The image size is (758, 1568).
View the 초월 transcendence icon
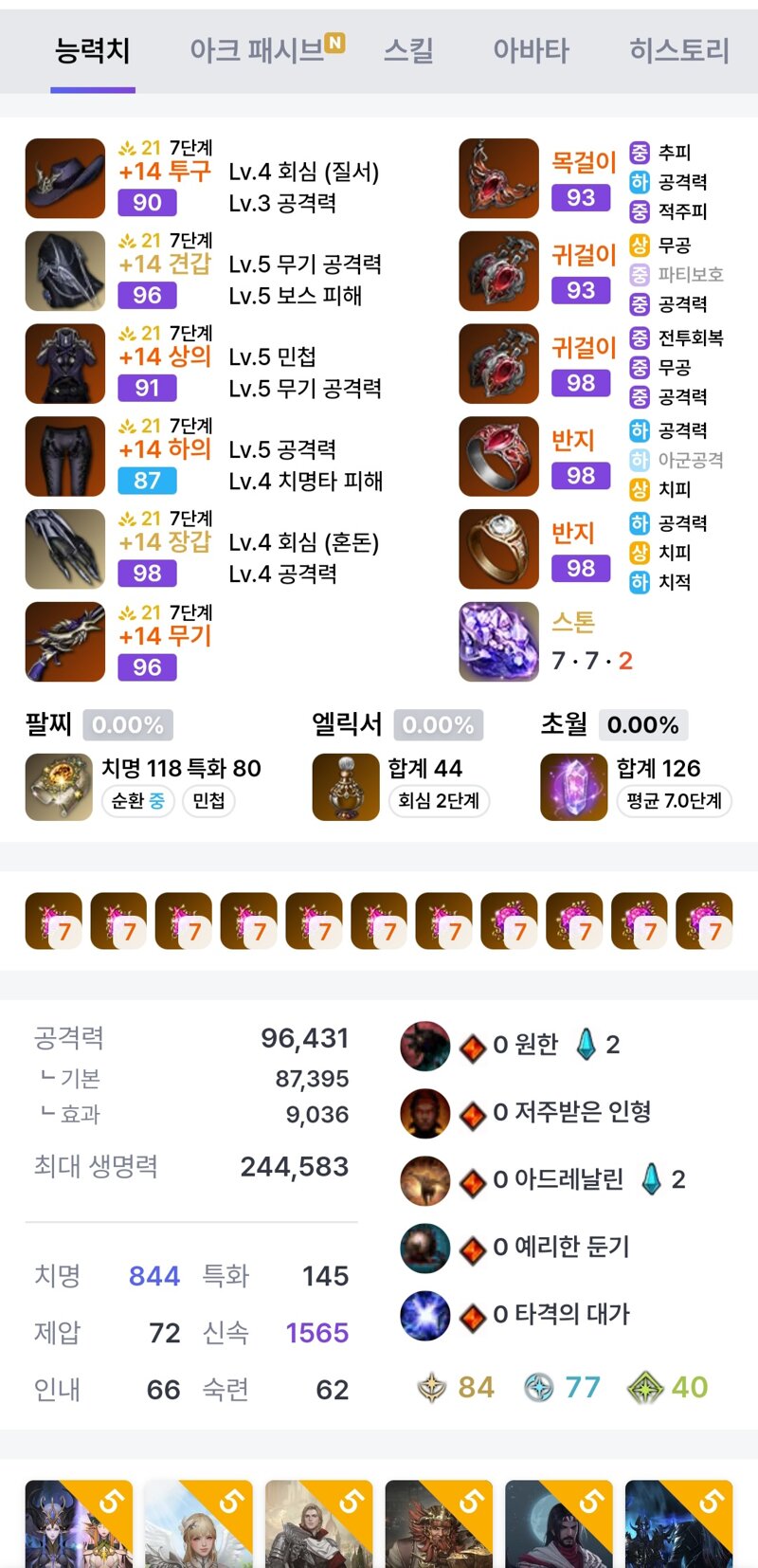click(573, 787)
